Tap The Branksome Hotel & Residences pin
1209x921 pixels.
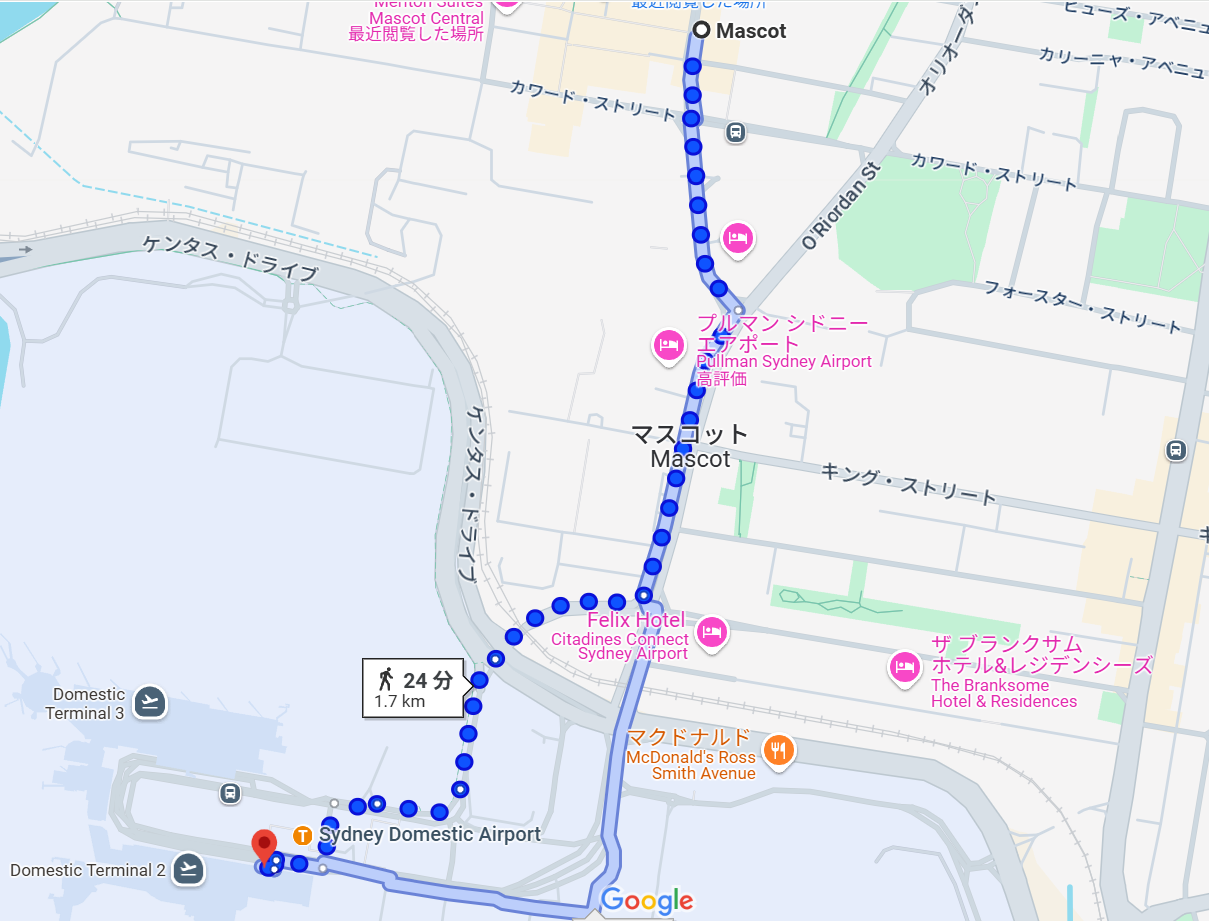(x=905, y=667)
